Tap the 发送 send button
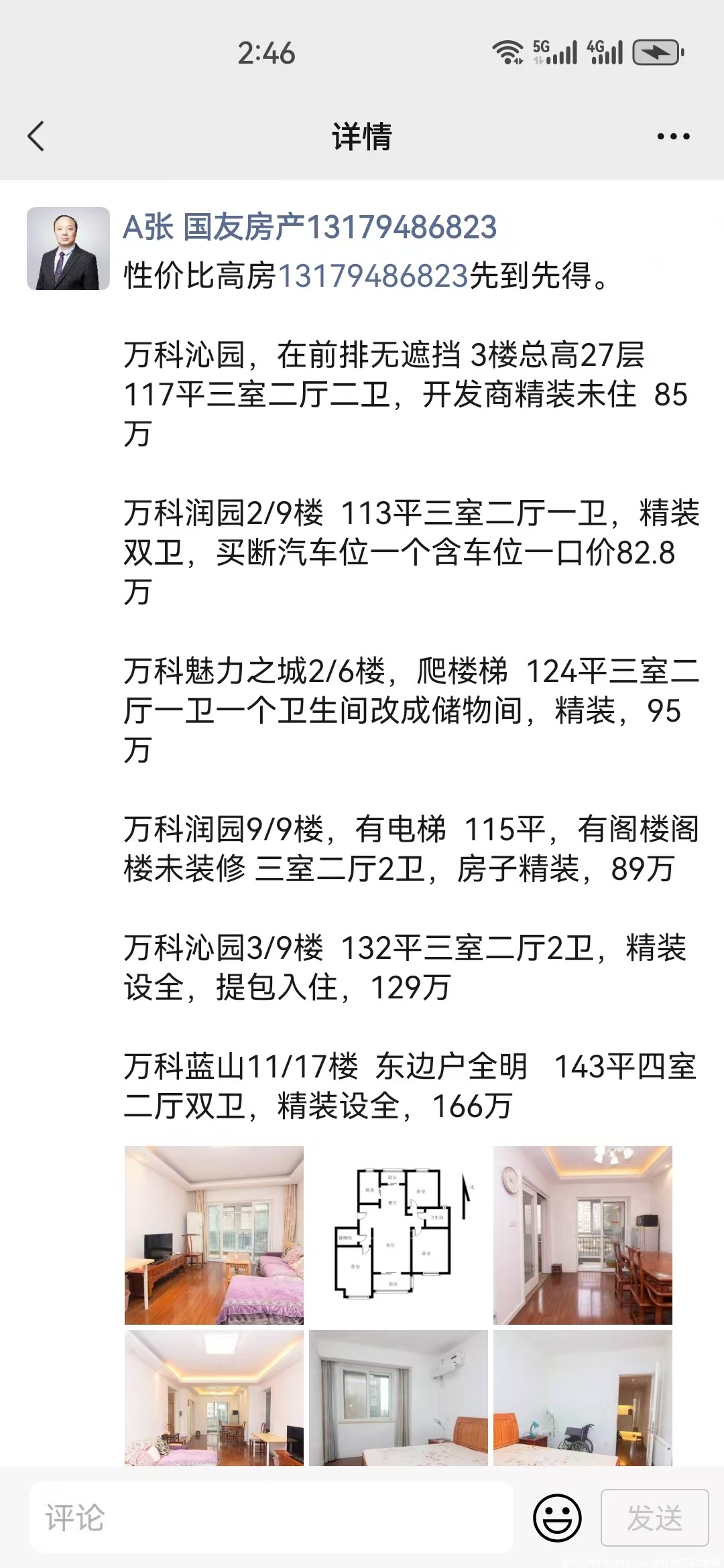Screen dimensions: 724x1568 654,1518
